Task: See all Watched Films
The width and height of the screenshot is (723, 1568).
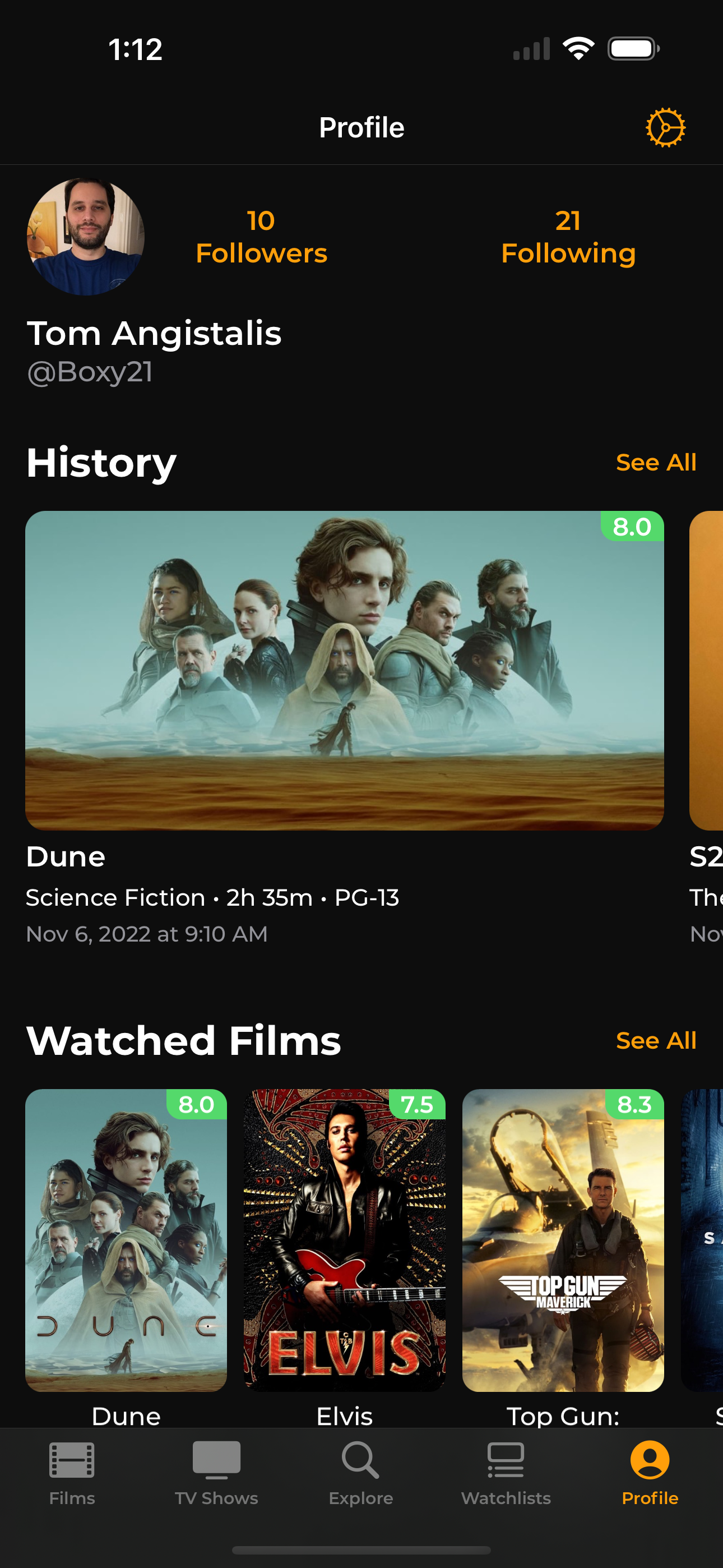Action: tap(656, 1040)
